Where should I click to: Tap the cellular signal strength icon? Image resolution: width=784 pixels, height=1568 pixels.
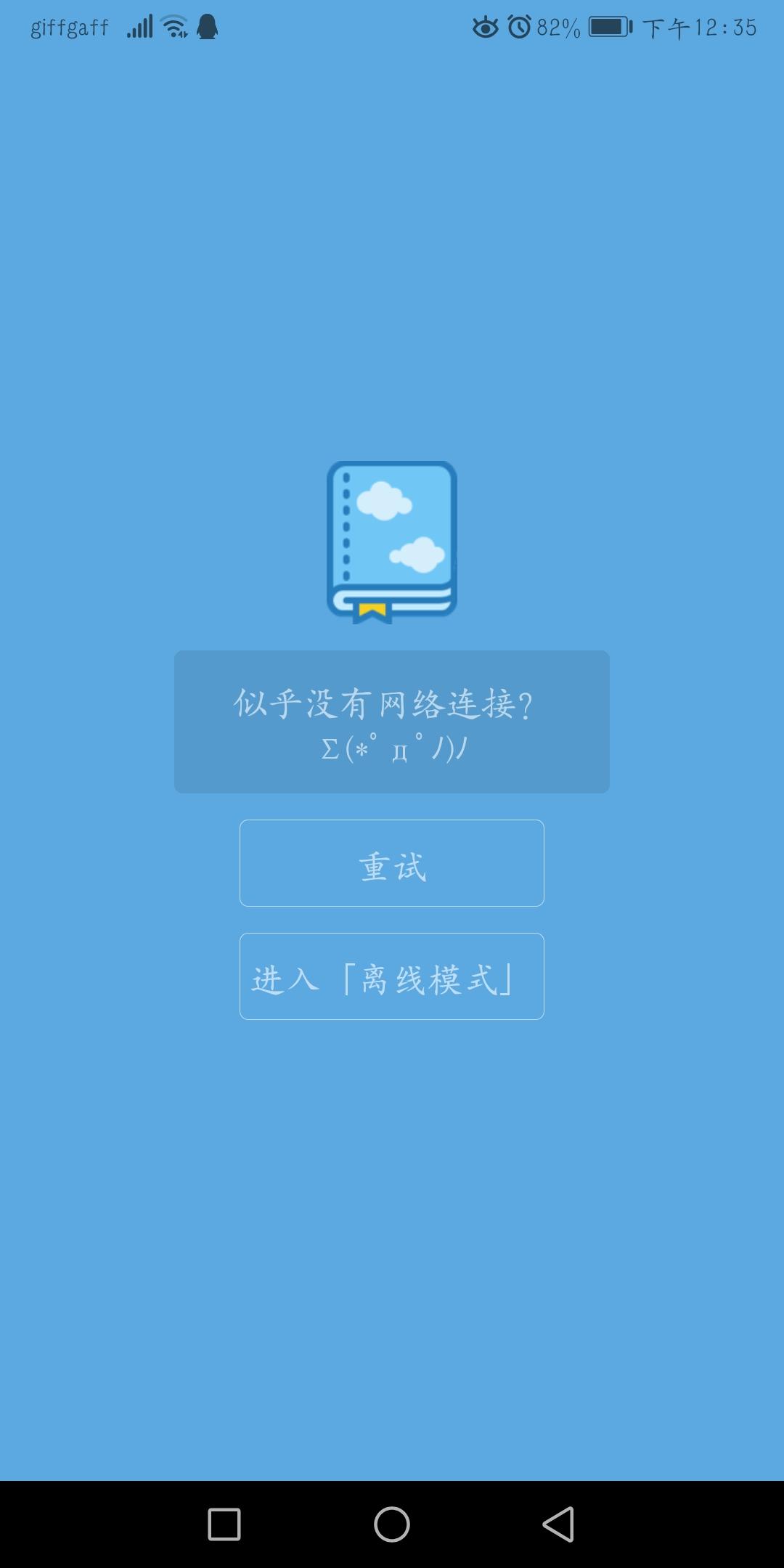140,25
